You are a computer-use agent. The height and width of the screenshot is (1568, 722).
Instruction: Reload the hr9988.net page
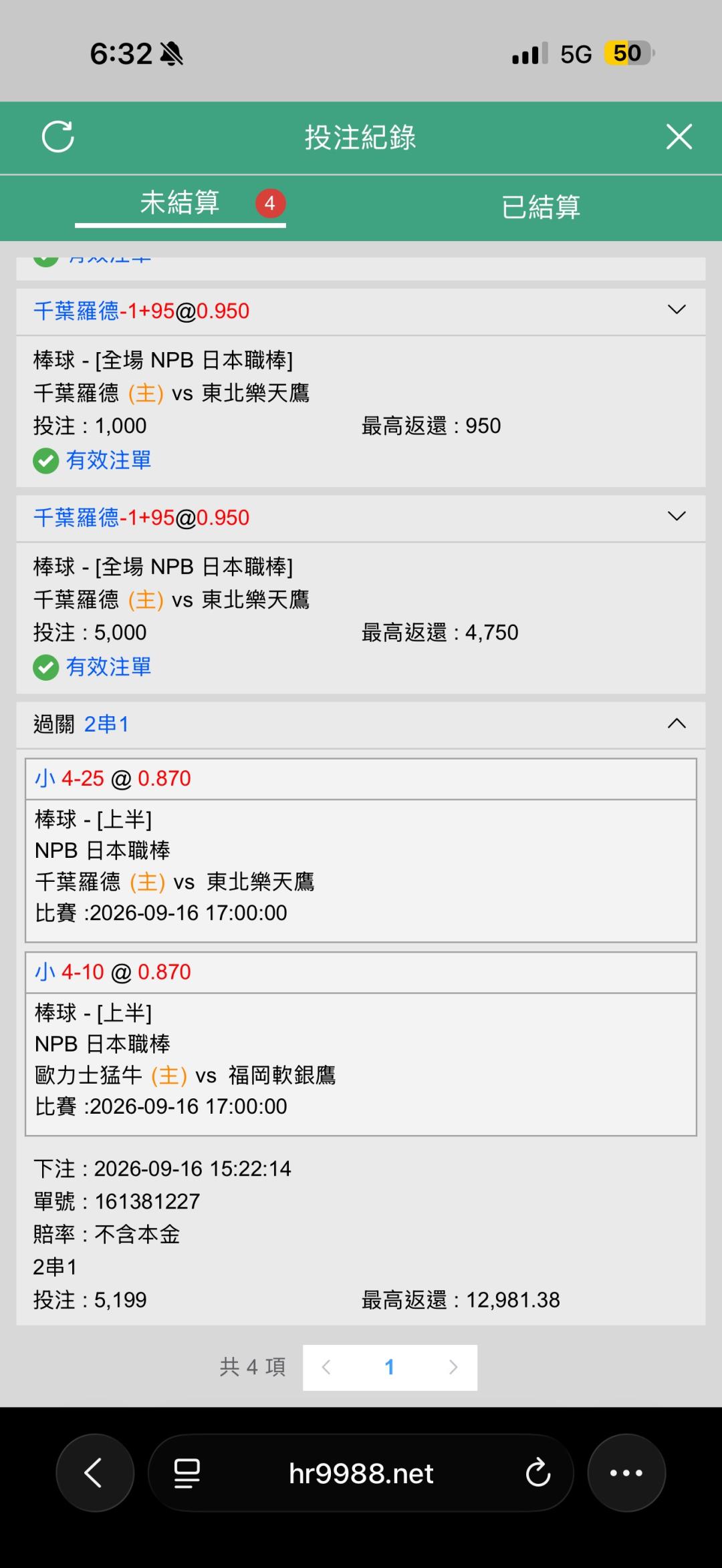537,1473
